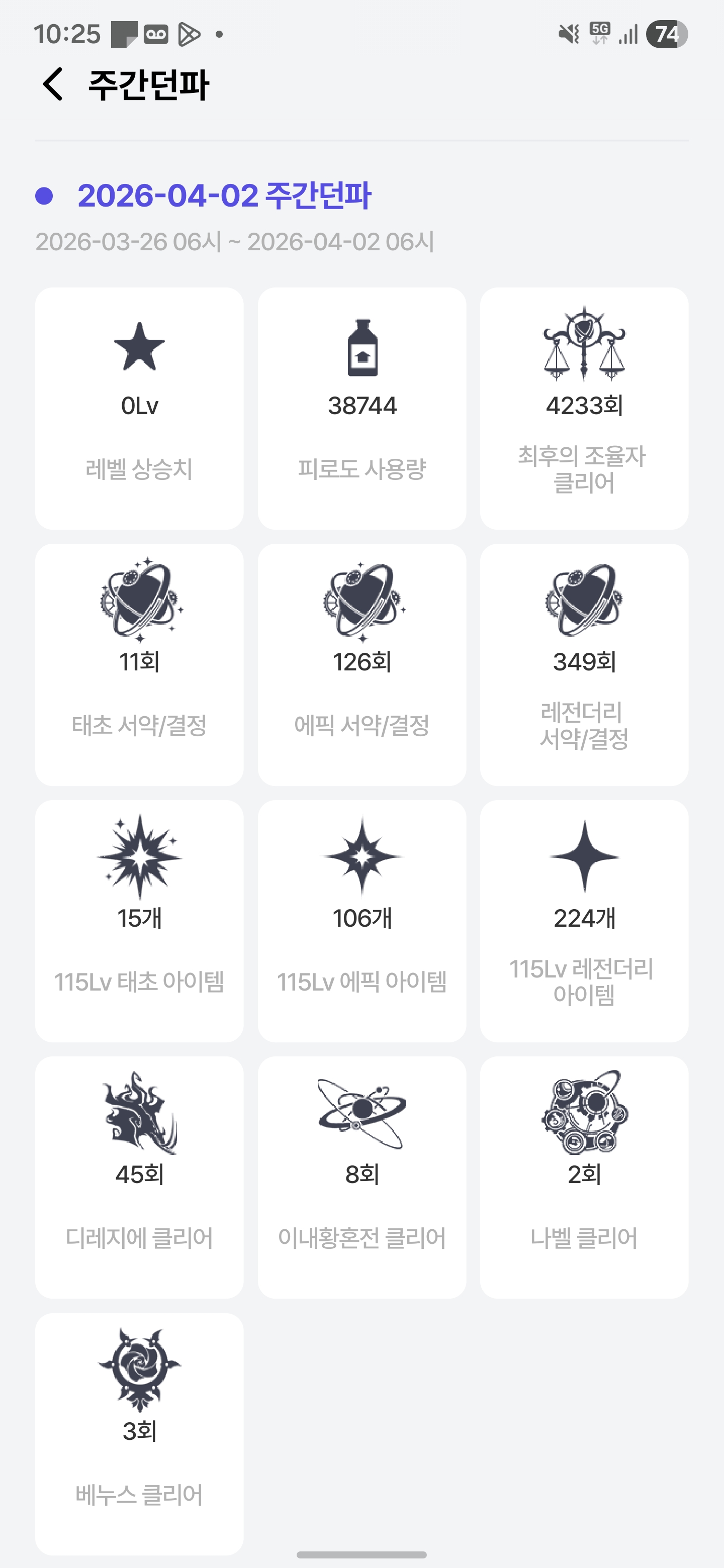Select the 이내황혼전 클리어 card
724x1568 pixels.
(x=361, y=1177)
